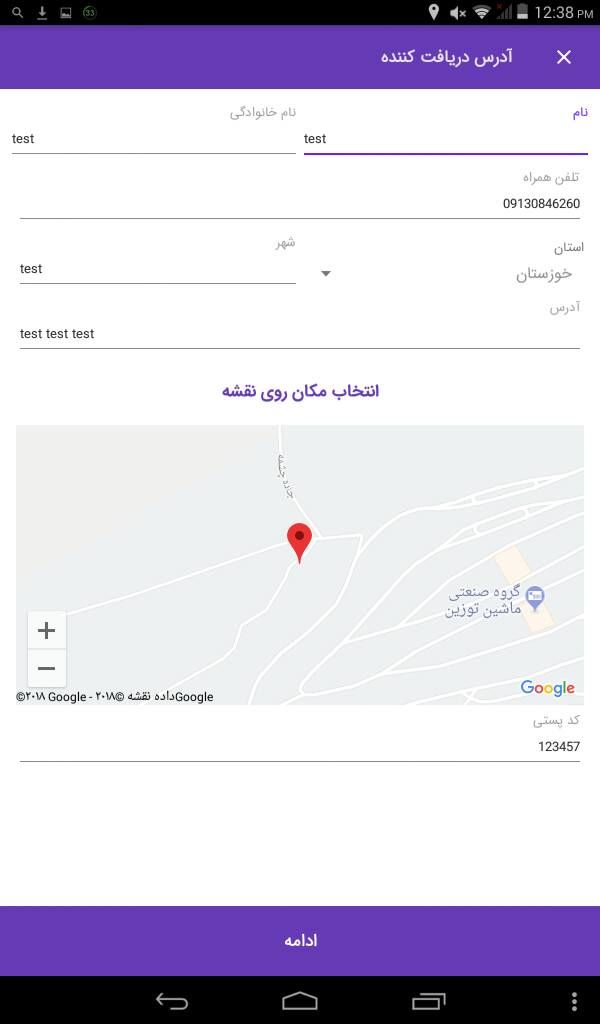This screenshot has height=1024, width=600.
Task: Edit the first name field (نام)
Action: coord(446,138)
